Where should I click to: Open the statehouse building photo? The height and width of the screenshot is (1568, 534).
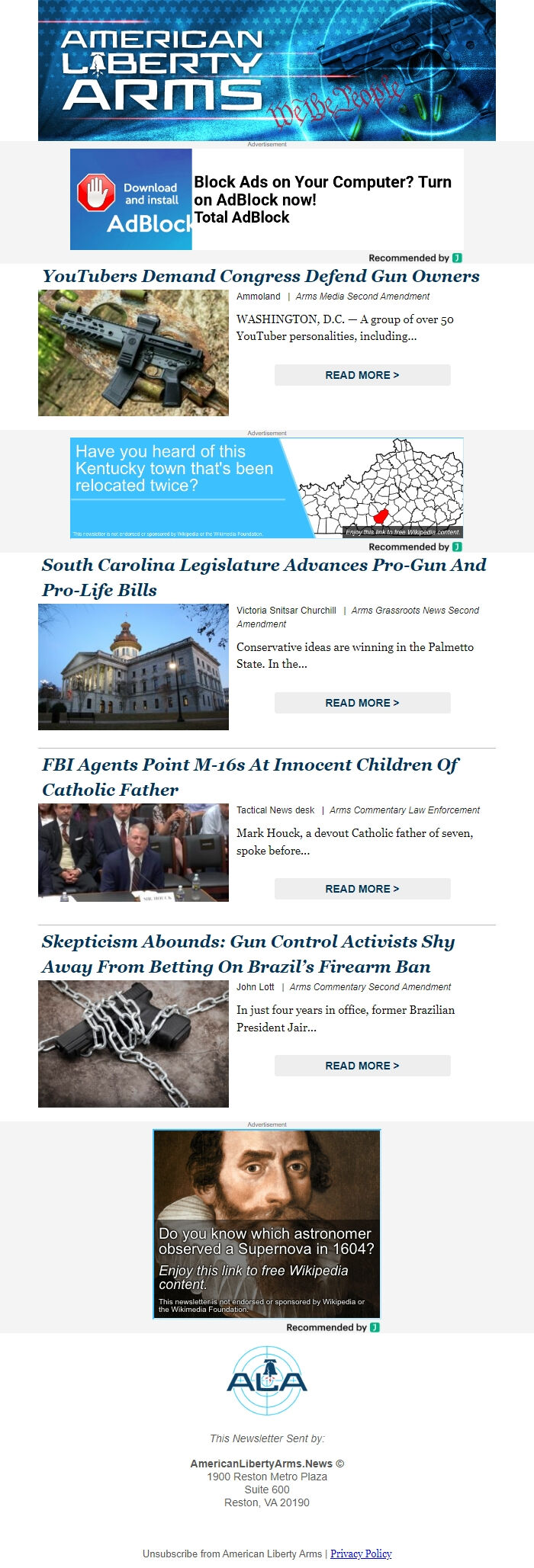133,667
